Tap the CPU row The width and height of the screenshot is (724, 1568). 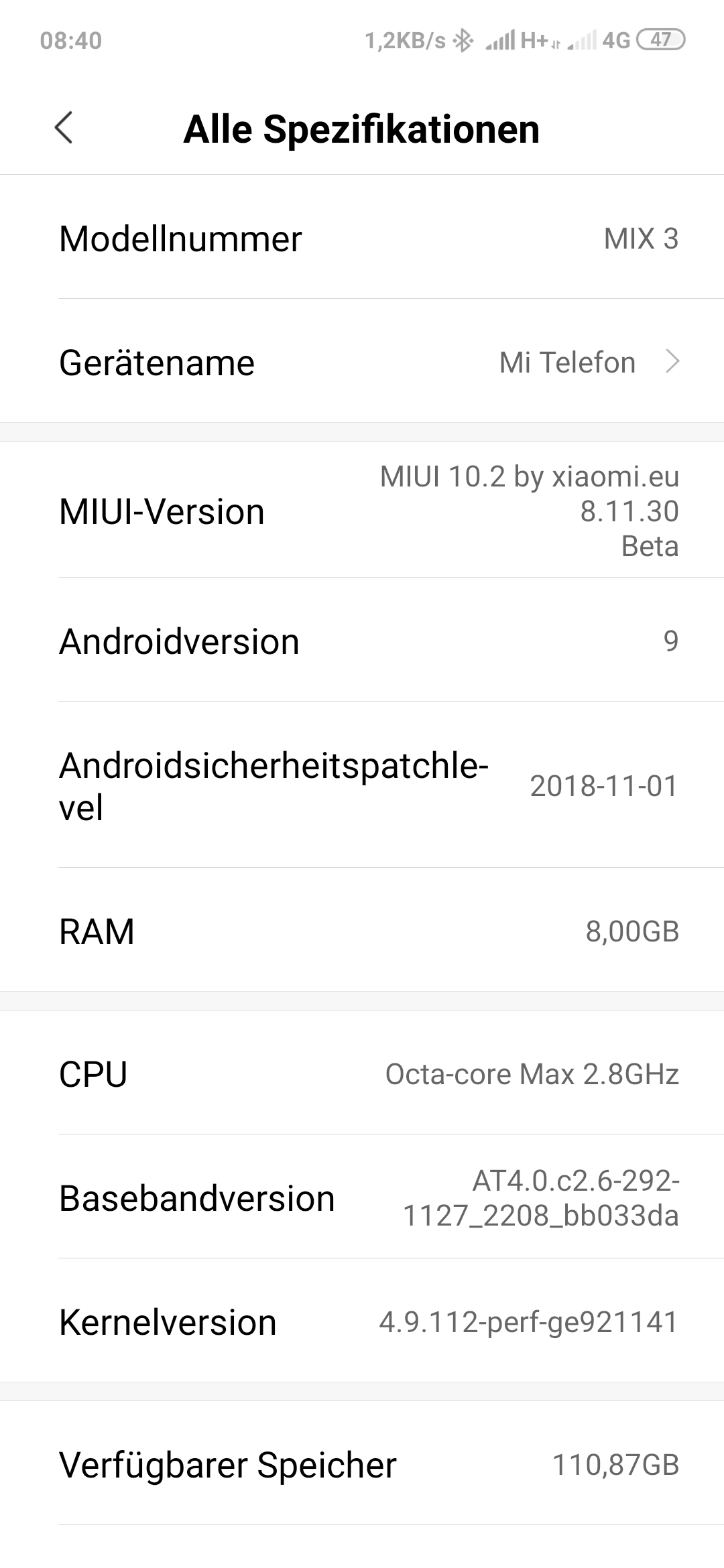[x=362, y=1073]
